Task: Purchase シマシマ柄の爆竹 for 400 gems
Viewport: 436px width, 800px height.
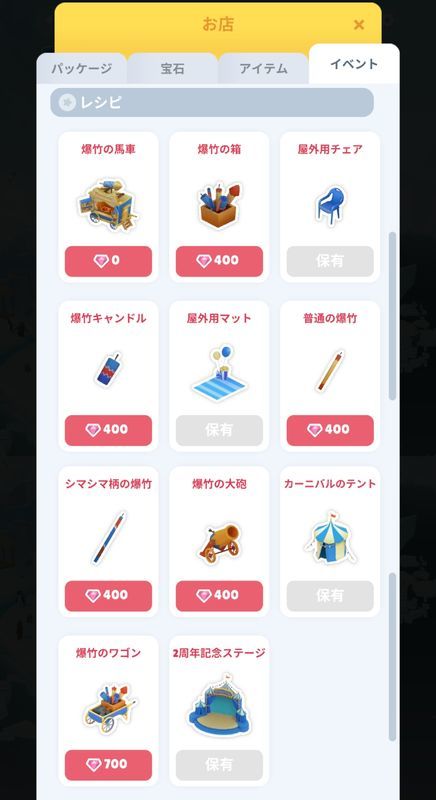Action: click(x=108, y=596)
